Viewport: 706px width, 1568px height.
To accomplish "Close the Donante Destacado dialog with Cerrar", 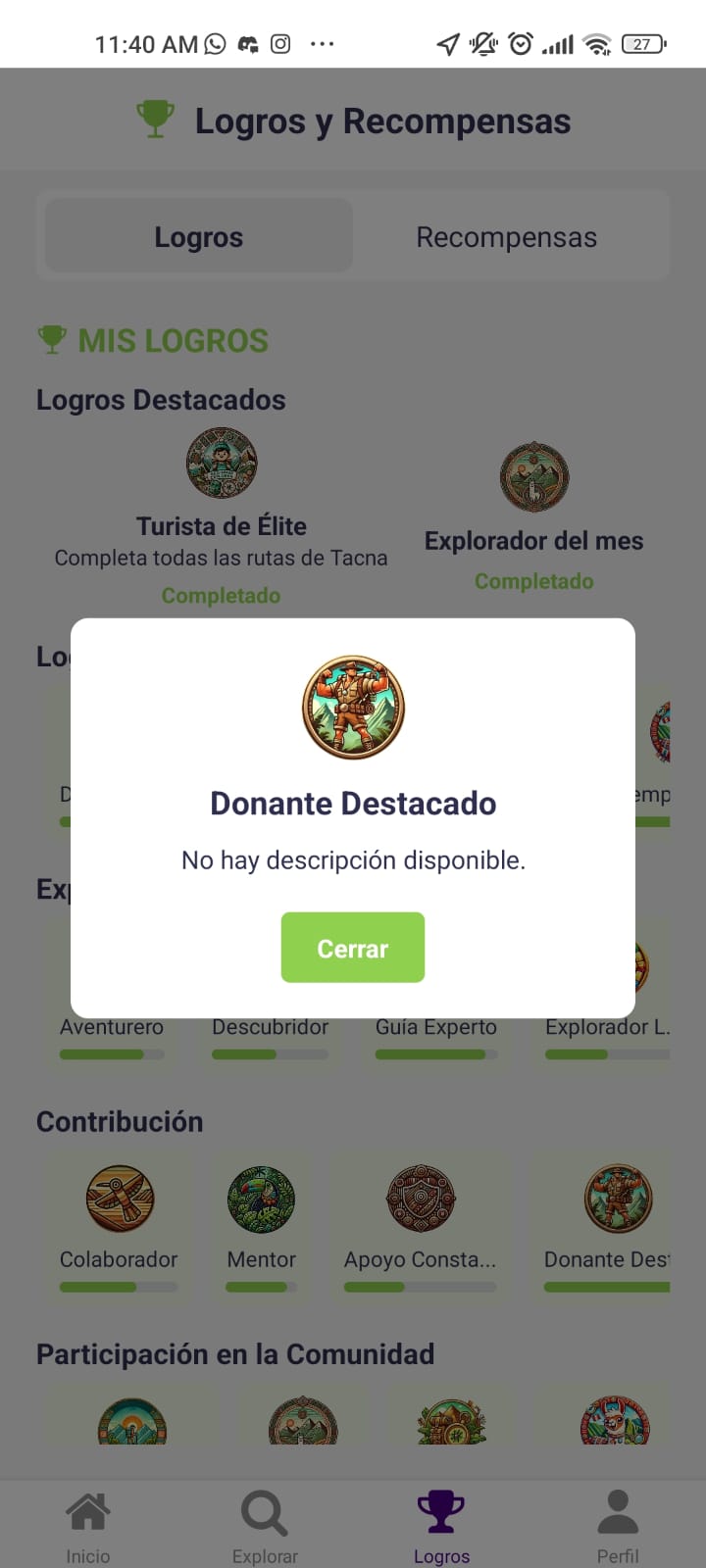I will click(x=352, y=948).
